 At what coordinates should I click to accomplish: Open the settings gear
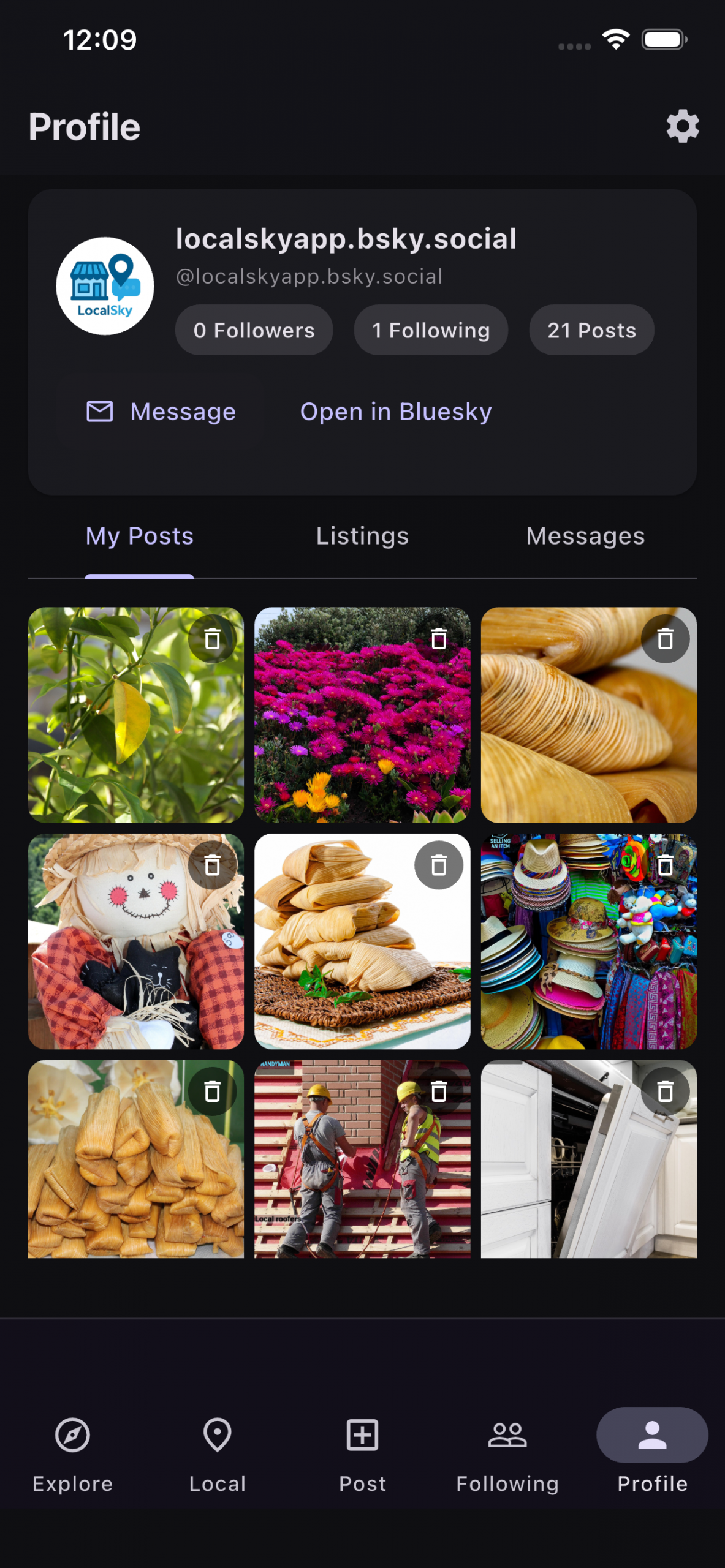click(682, 127)
